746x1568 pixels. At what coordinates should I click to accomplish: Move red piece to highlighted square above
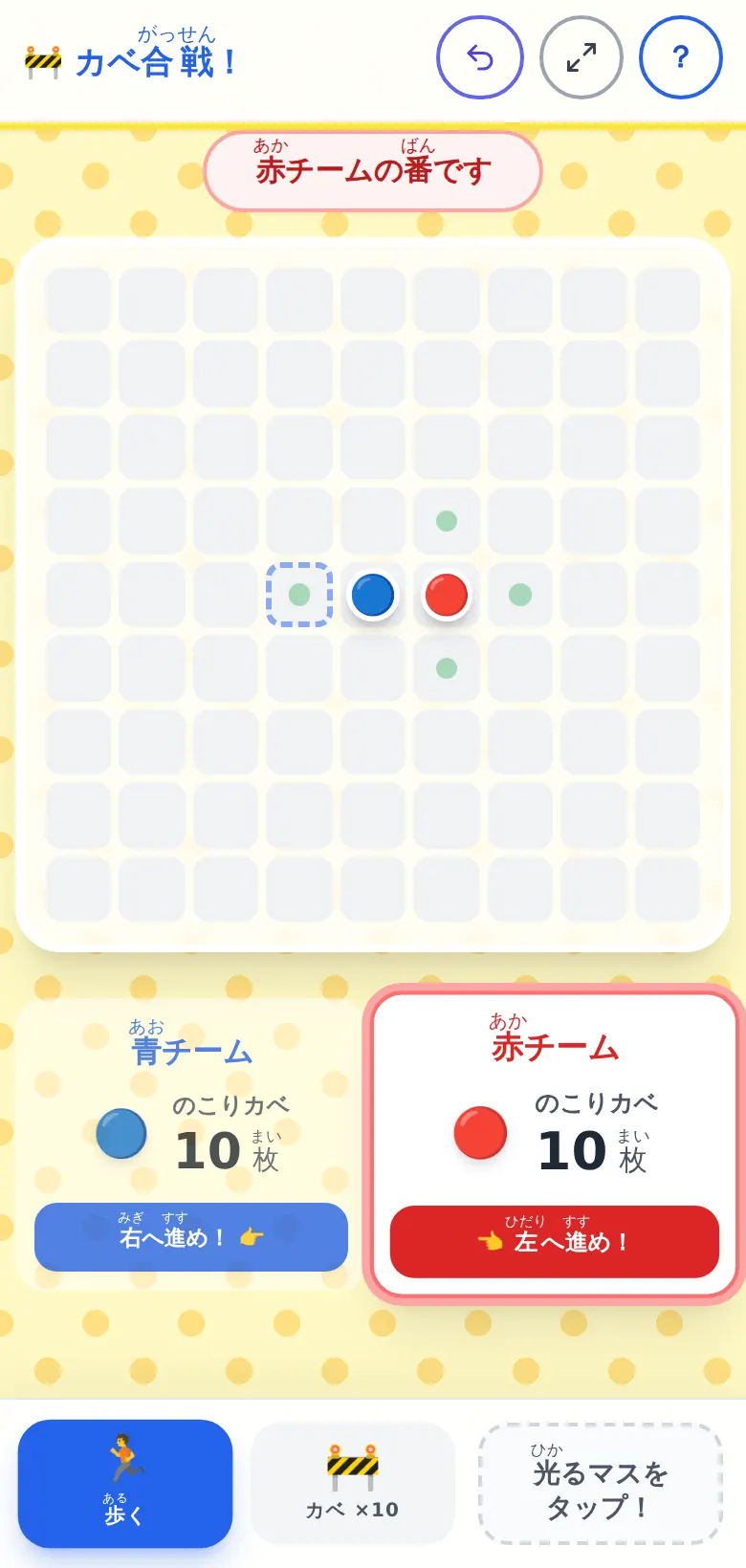click(447, 521)
